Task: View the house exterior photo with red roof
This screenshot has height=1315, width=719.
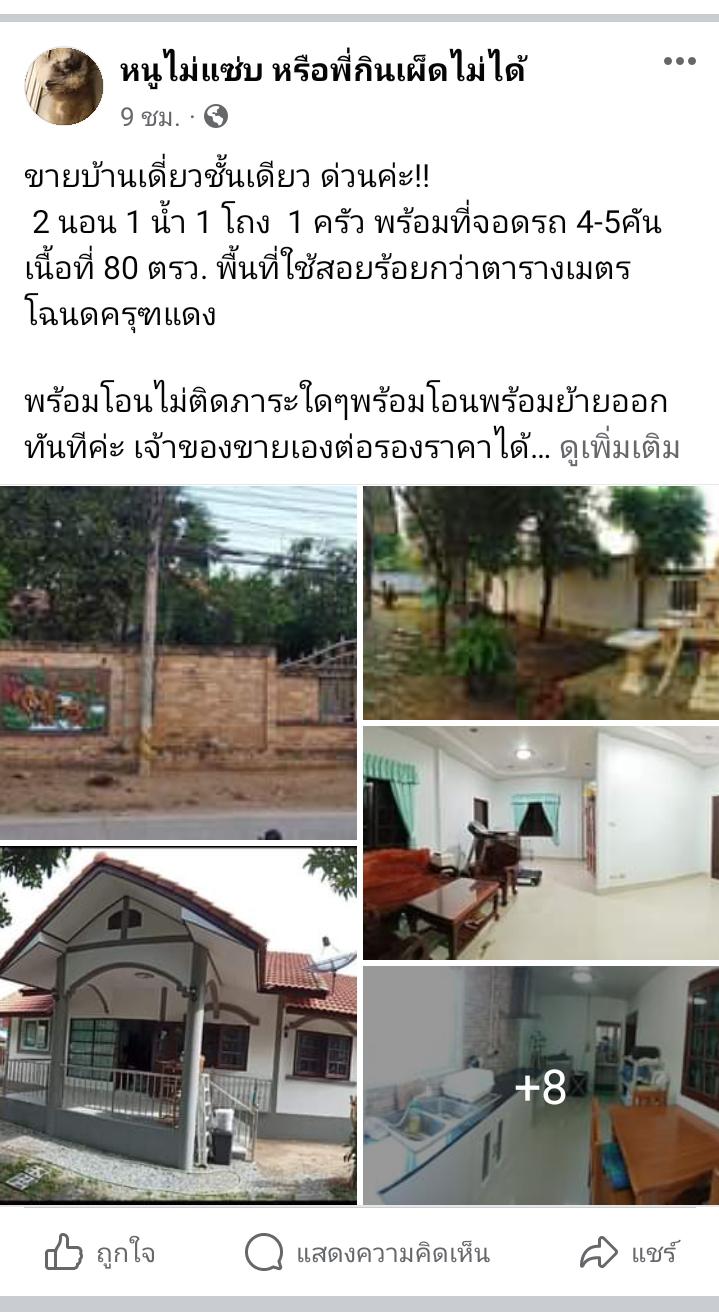Action: pos(178,1024)
